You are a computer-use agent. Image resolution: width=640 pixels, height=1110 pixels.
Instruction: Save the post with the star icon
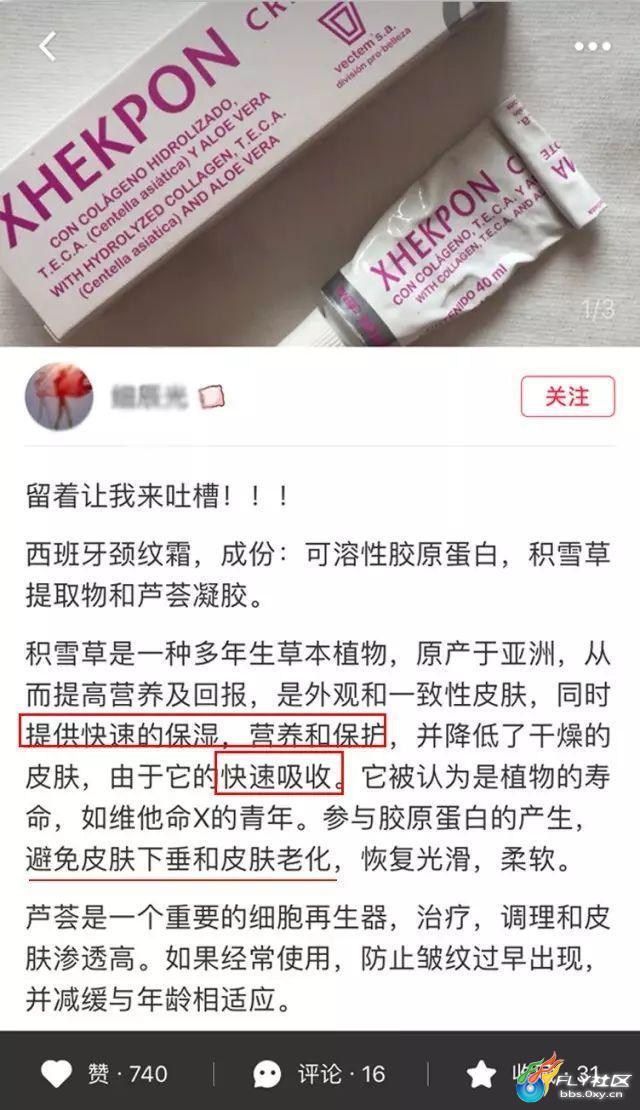click(481, 1073)
